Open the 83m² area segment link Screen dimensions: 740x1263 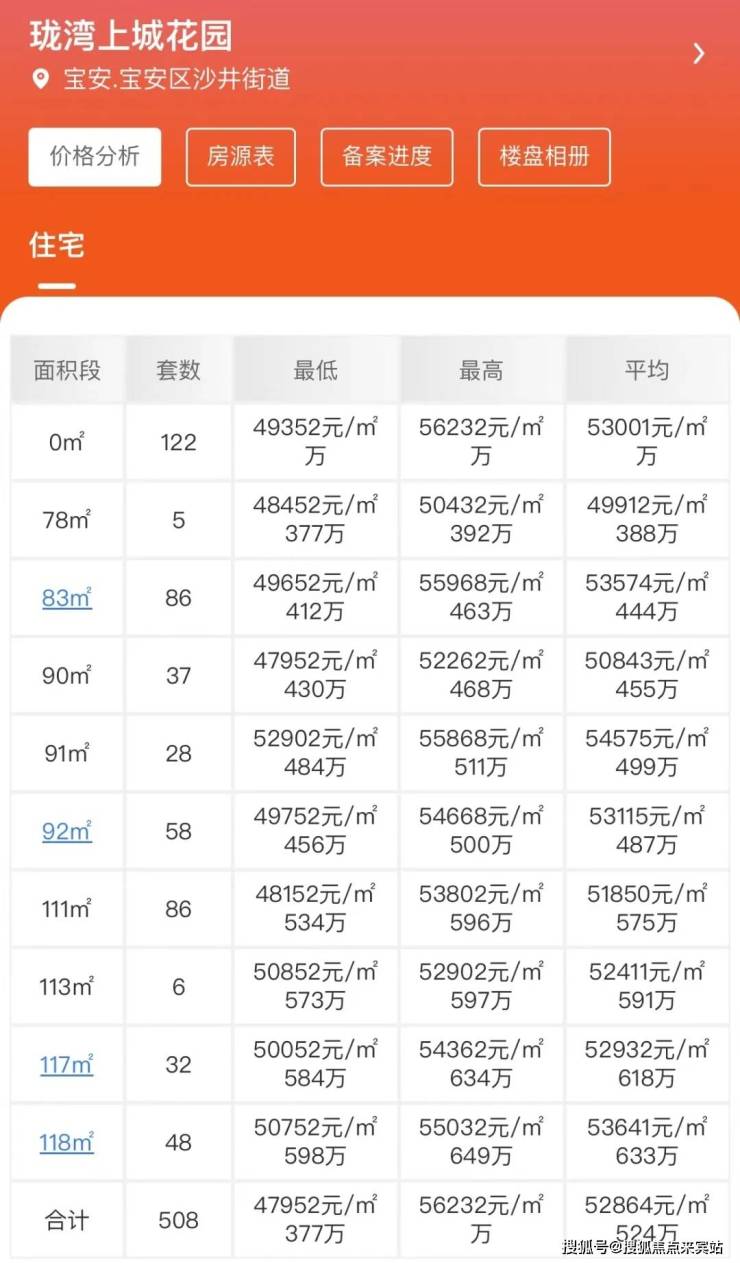click(67, 598)
